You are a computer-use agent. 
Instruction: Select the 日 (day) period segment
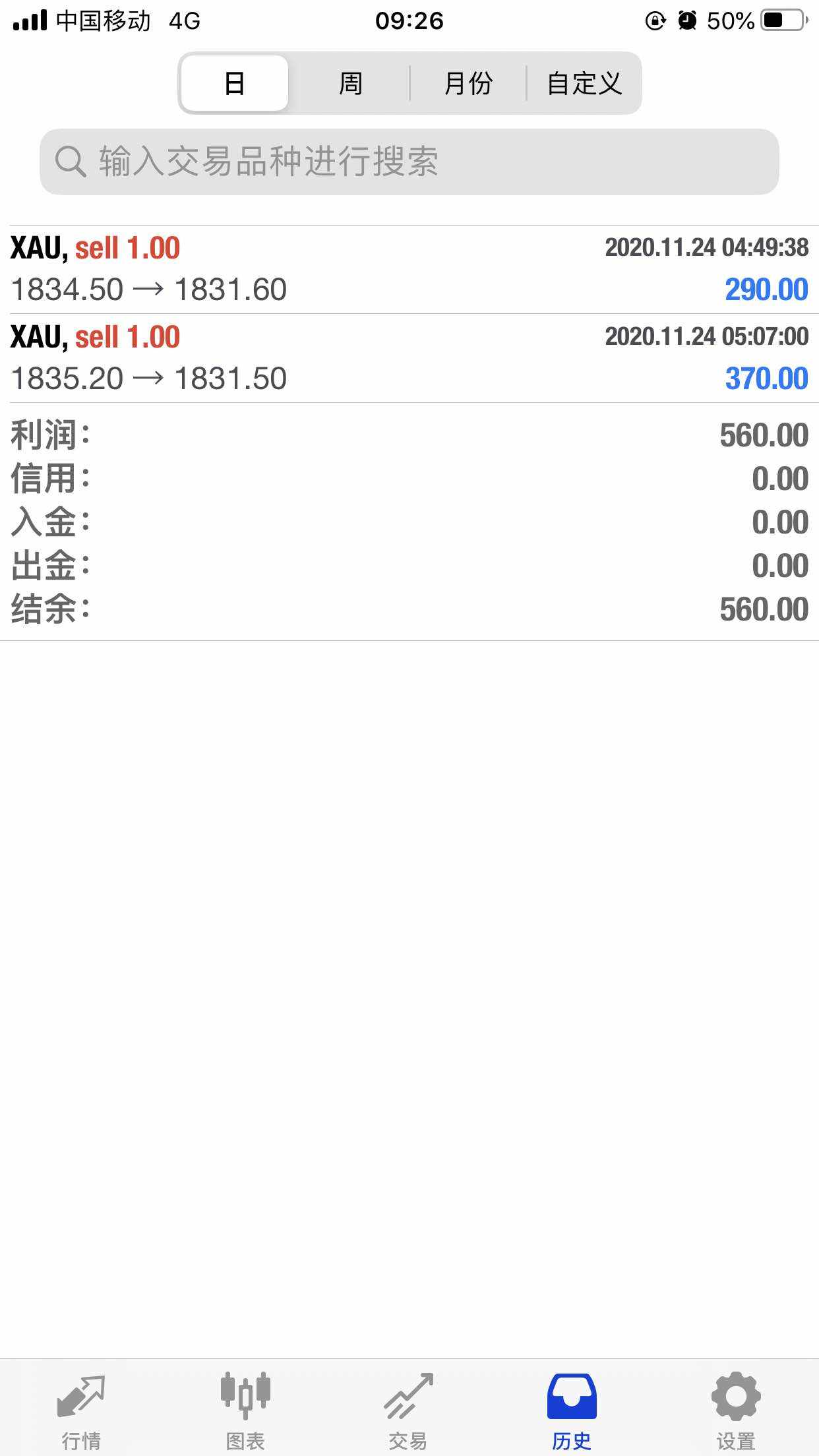(x=235, y=83)
